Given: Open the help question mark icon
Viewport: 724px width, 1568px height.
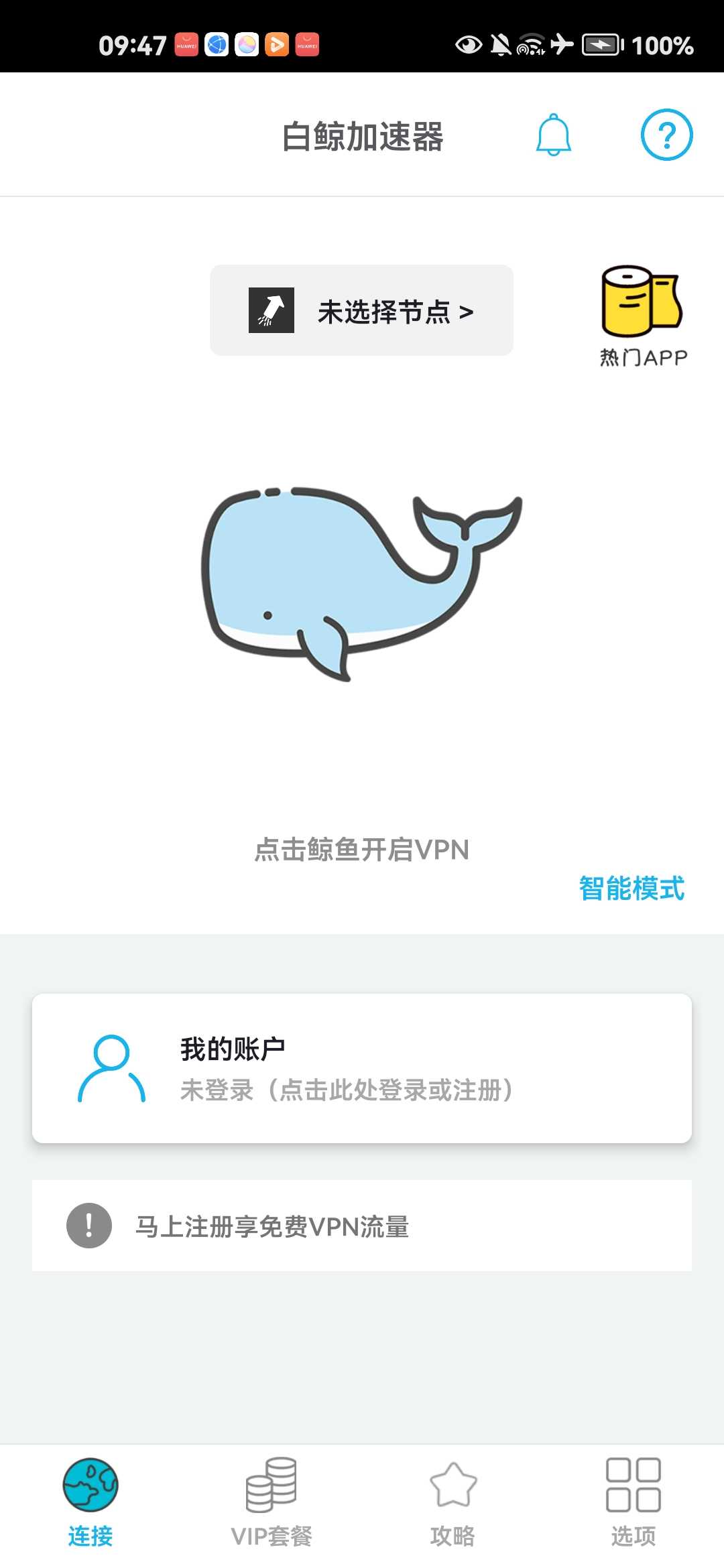Looking at the screenshot, I should (666, 135).
